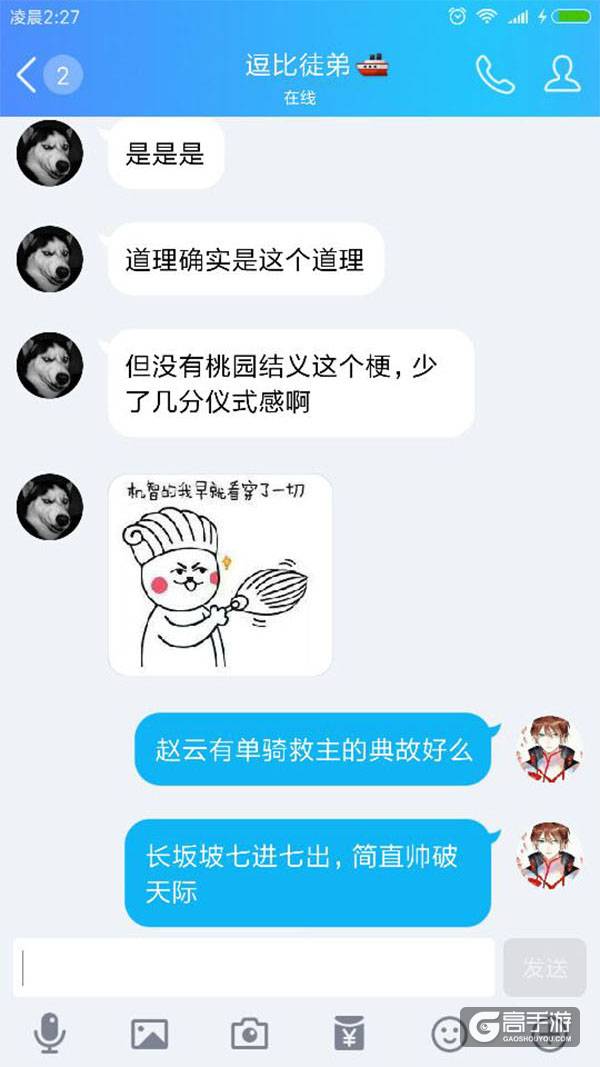Open the photo gallery picker
Viewport: 600px width, 1067px height.
[x=149, y=1033]
